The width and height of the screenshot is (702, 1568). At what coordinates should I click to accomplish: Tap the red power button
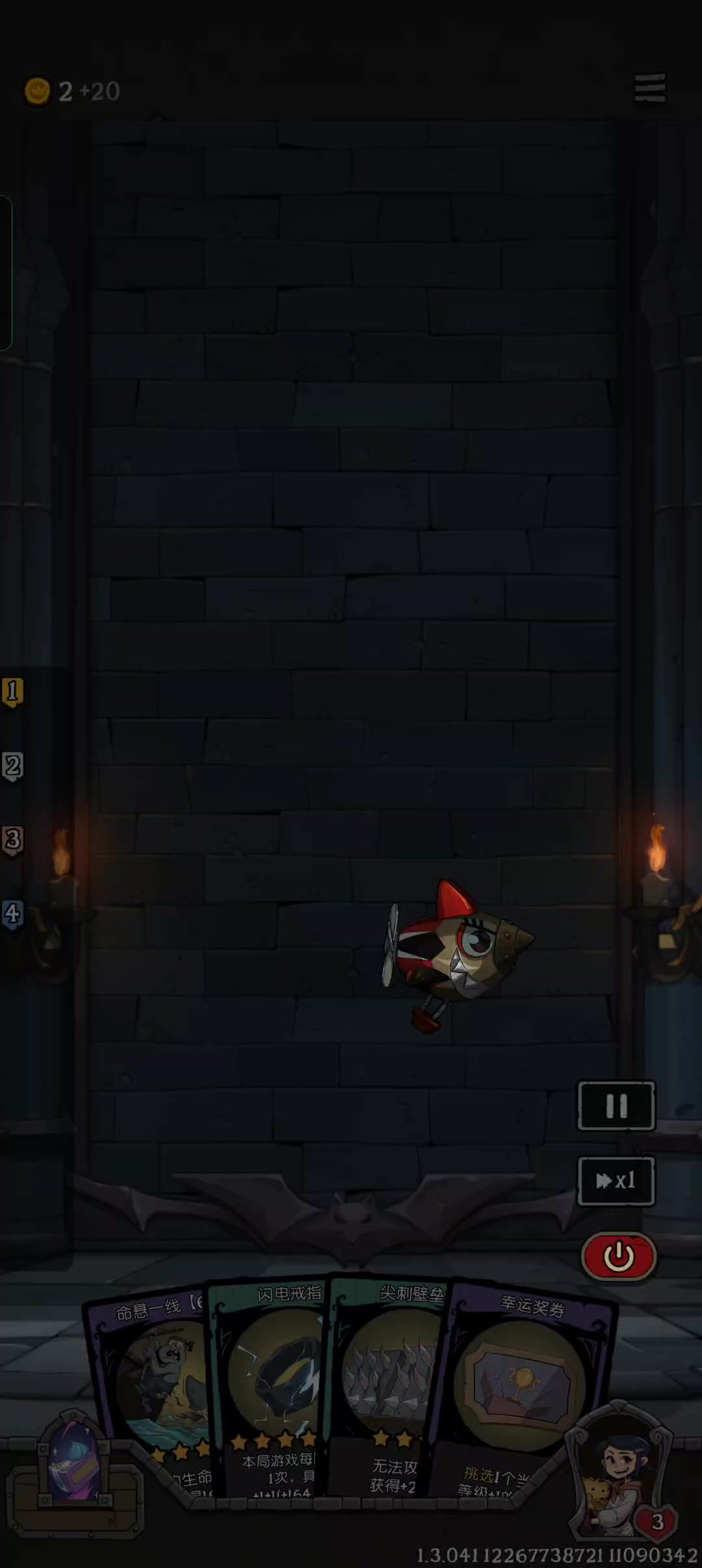619,1256
